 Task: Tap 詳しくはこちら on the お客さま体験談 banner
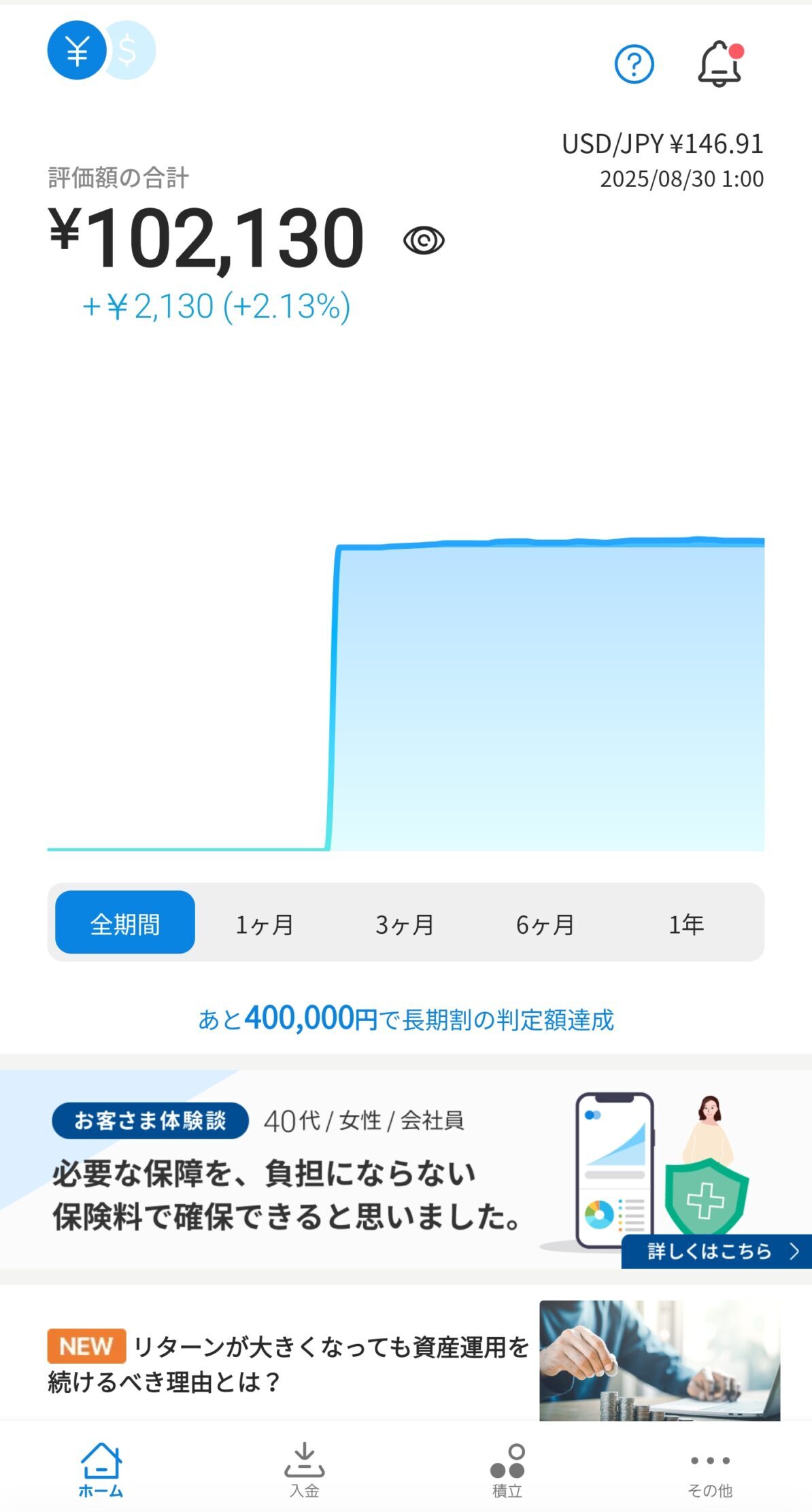point(716,1251)
